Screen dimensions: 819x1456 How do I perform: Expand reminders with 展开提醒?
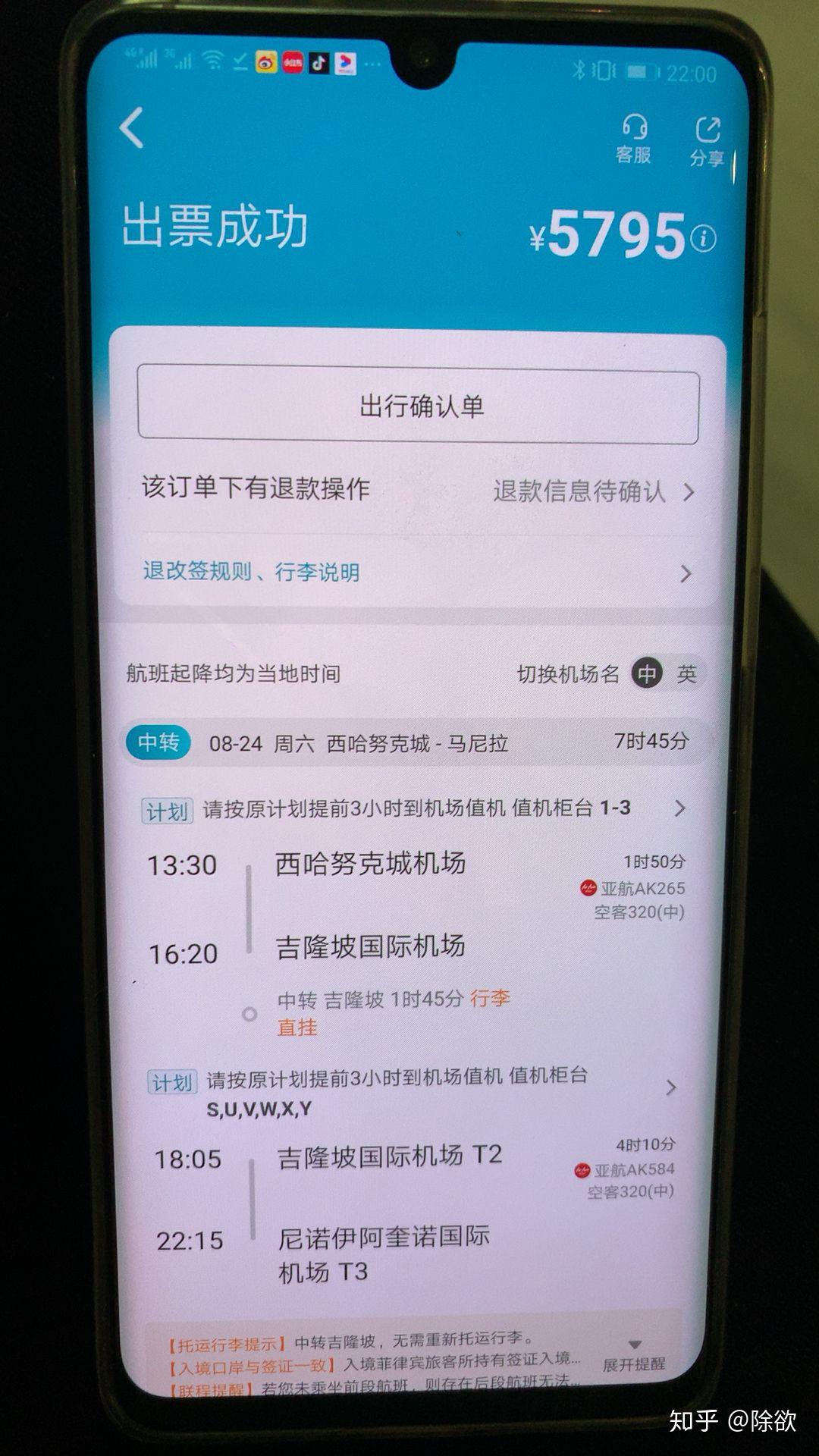[x=634, y=1357]
